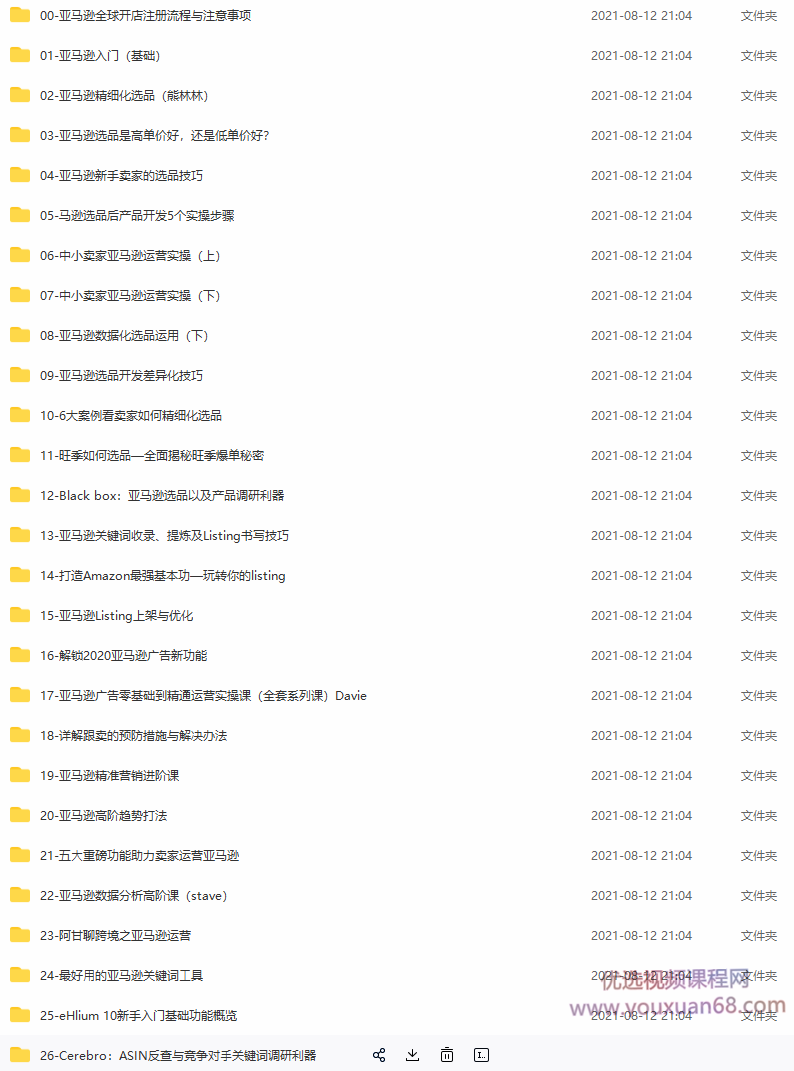Screen dimensions: 794x1071
Task: Open folder 00-亚马逊全球开店注册流程与注意事项
Action: tap(145, 16)
